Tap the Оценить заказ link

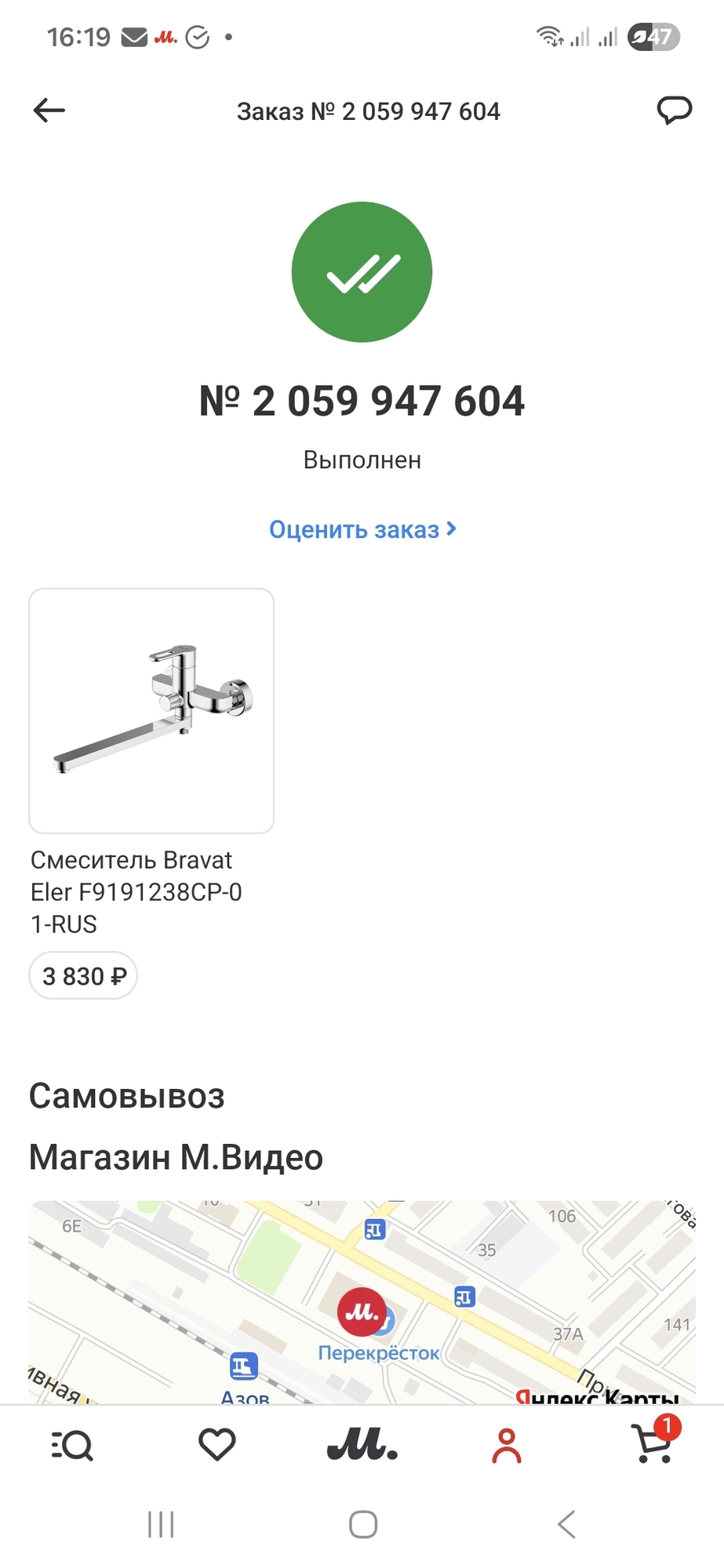362,529
